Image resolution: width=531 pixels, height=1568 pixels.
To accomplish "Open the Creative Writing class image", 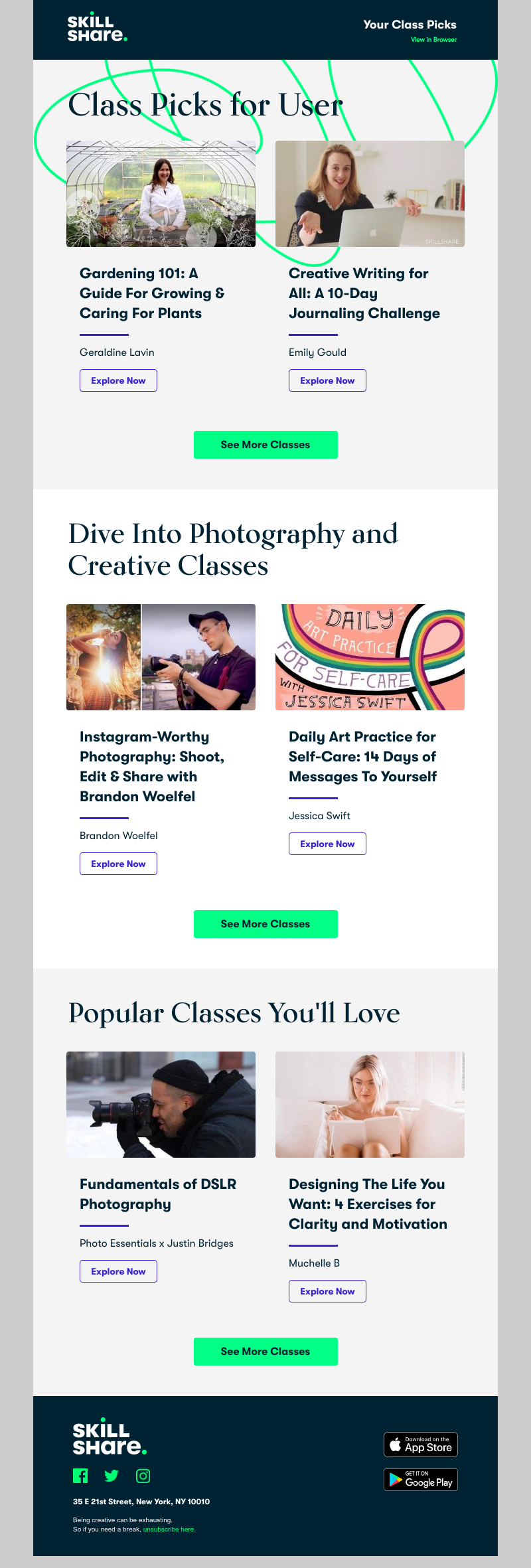I will click(x=370, y=194).
